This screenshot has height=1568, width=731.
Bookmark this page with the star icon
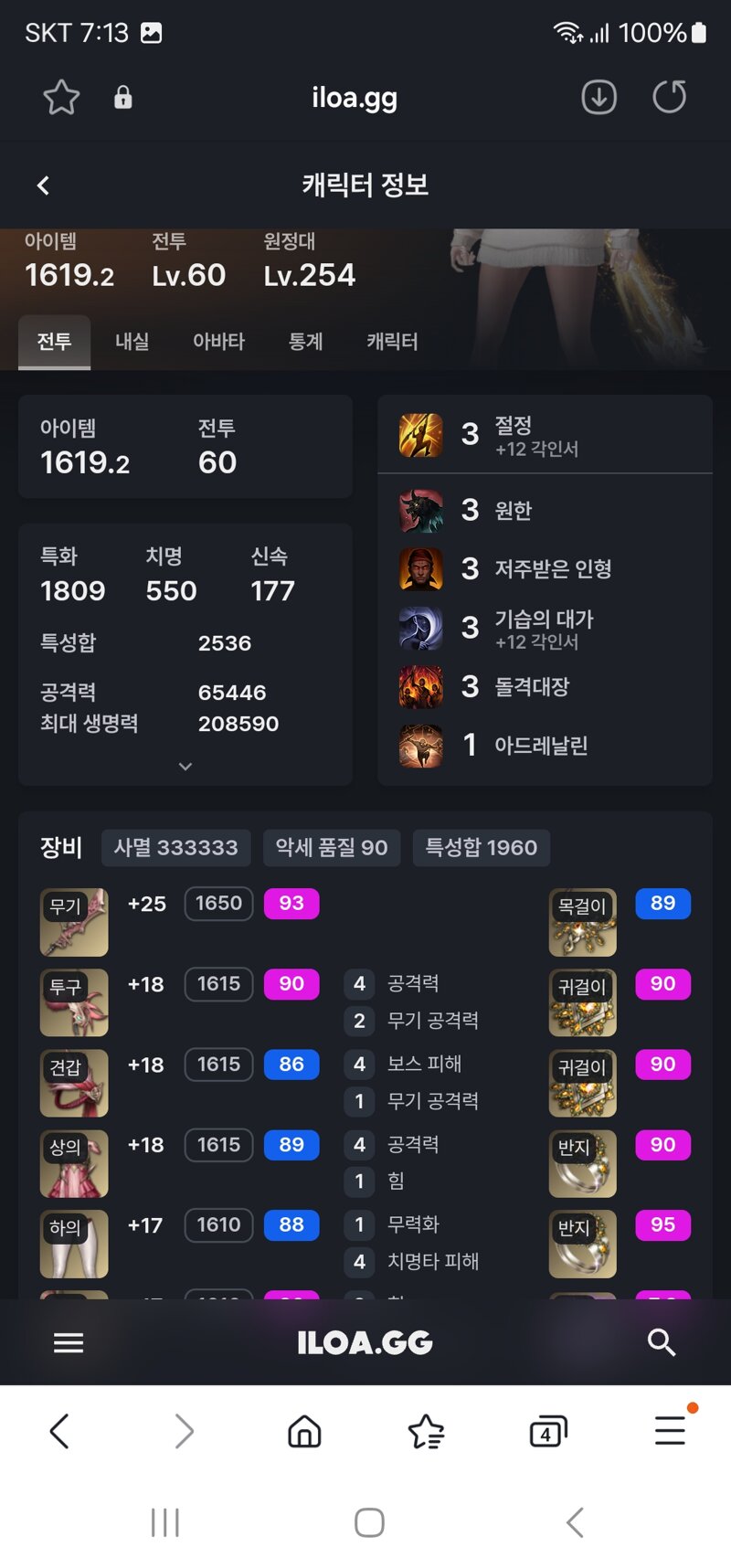pyautogui.click(x=61, y=97)
